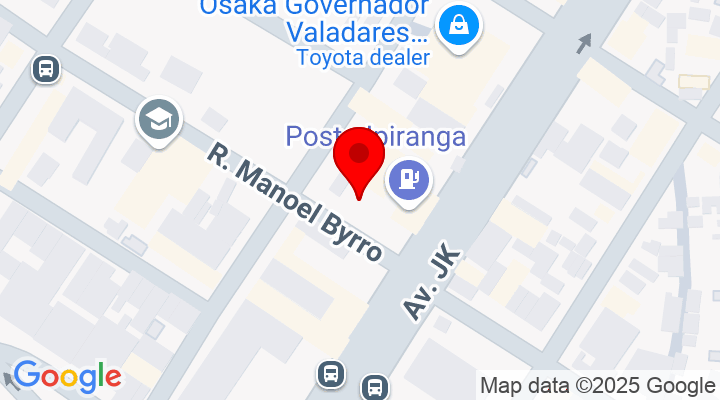The image size is (720, 400).
Task: Open the Toyota dealer shopping marker
Action: coord(458,22)
